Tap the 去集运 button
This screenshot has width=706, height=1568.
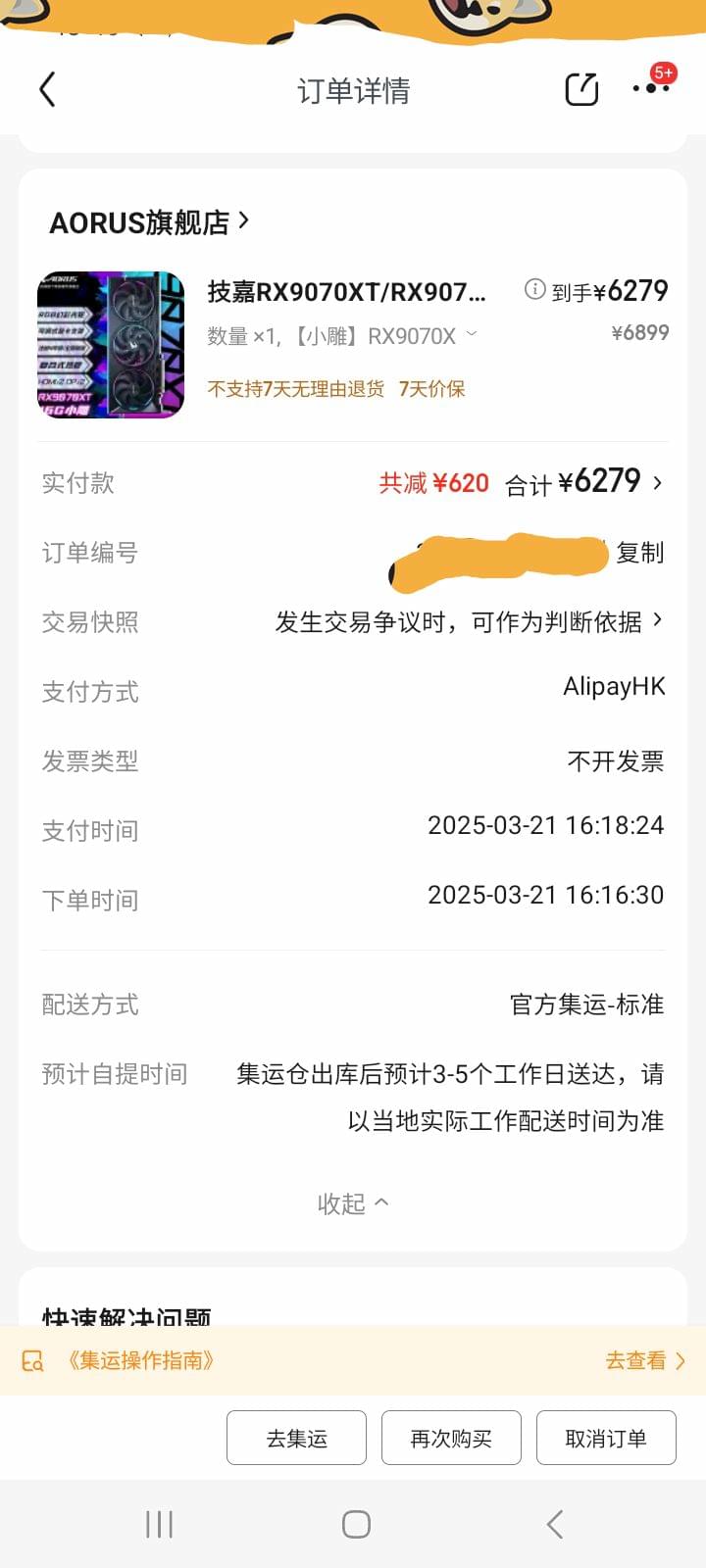pos(296,1438)
